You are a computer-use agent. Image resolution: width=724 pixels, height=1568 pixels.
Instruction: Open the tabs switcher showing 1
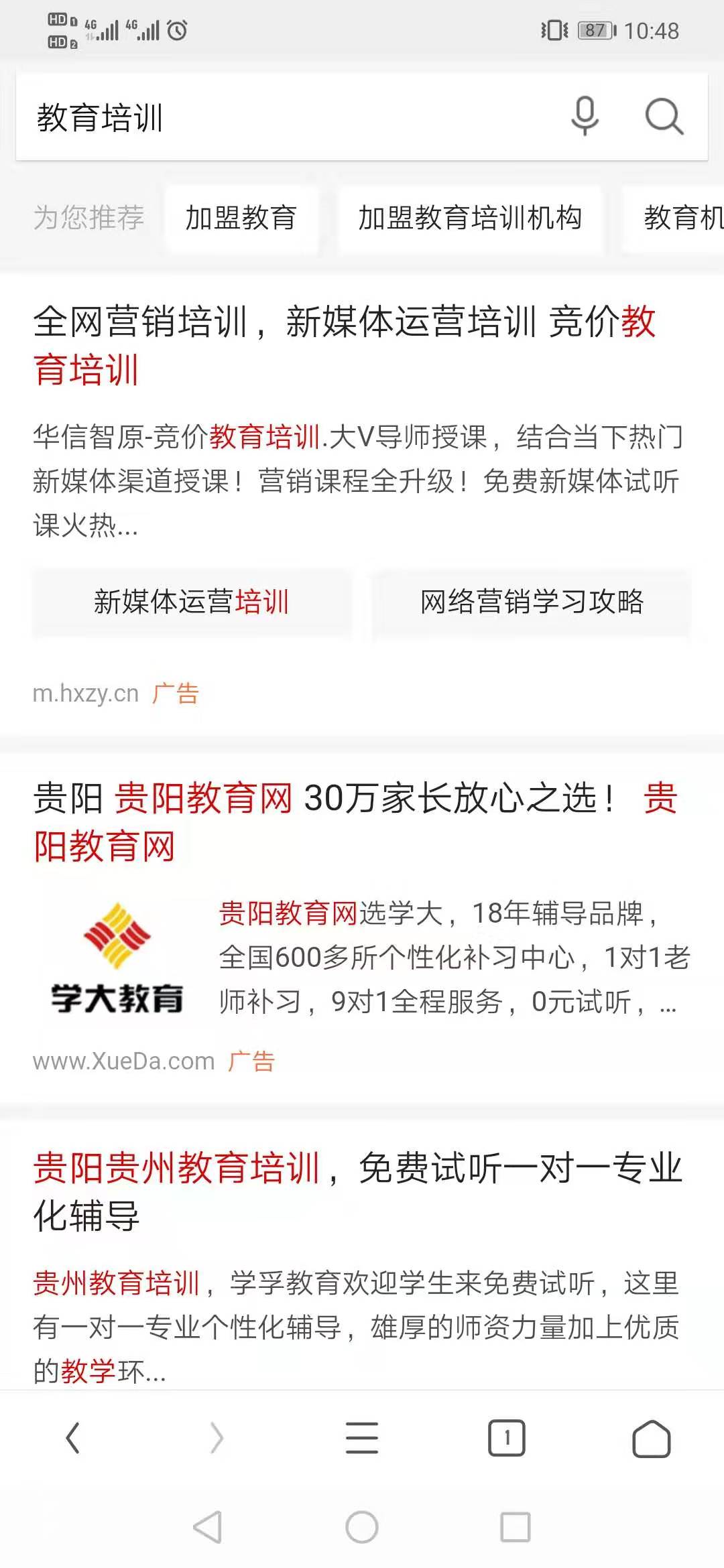507,1438
